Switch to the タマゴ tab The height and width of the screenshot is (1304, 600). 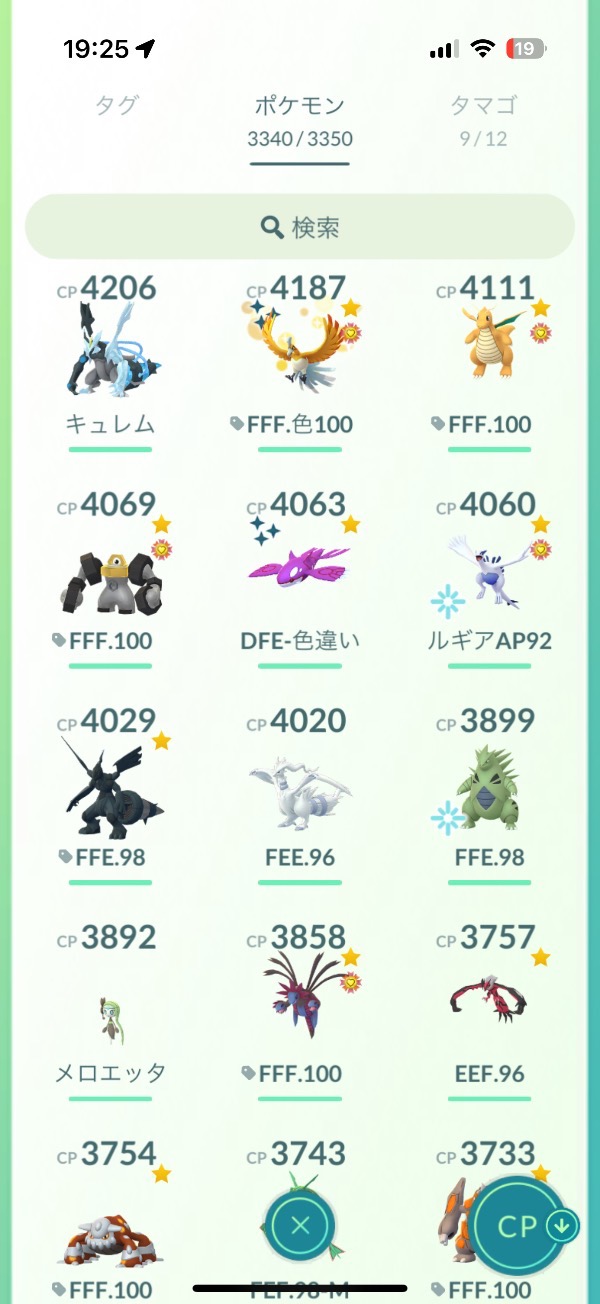483,106
